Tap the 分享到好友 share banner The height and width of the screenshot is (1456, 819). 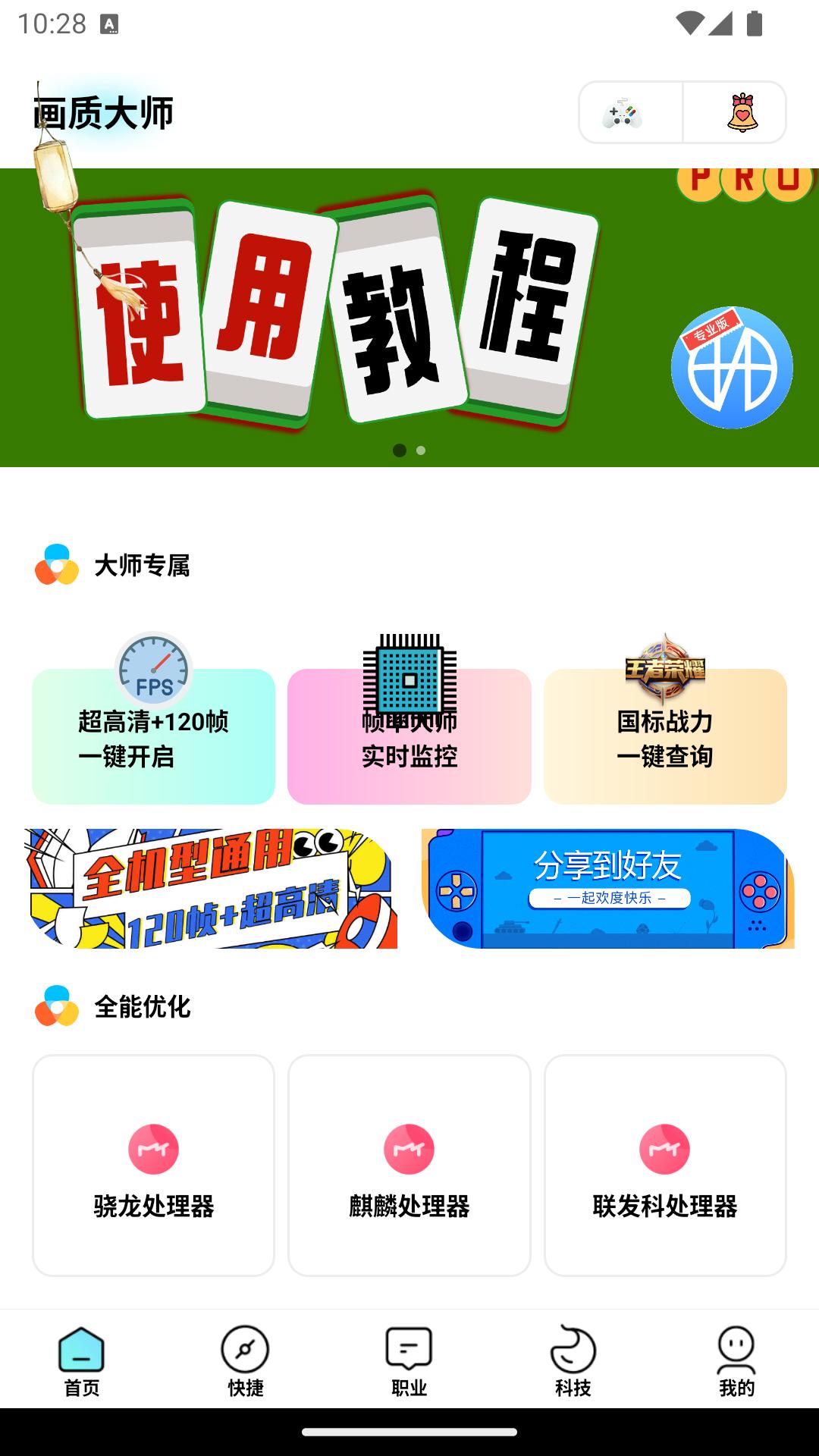tap(607, 886)
